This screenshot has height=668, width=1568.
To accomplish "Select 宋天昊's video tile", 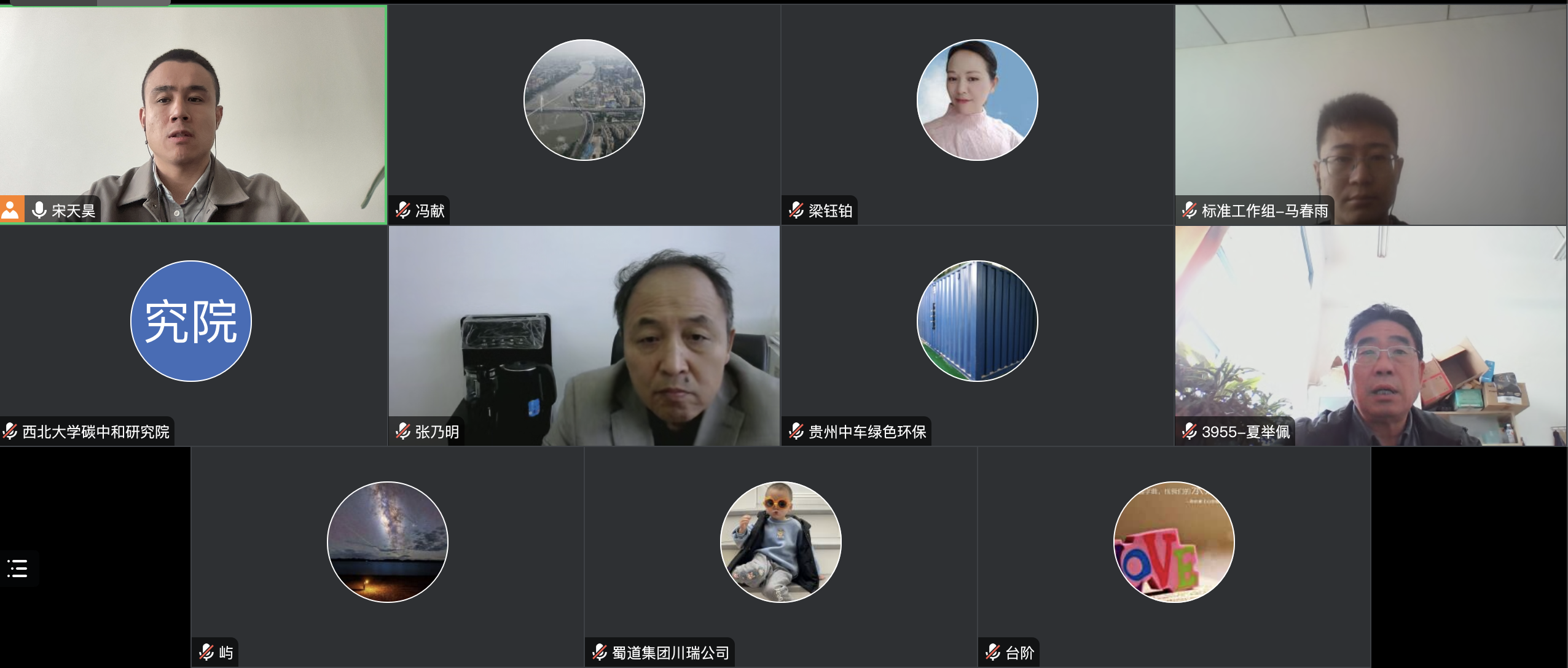I will (193, 114).
